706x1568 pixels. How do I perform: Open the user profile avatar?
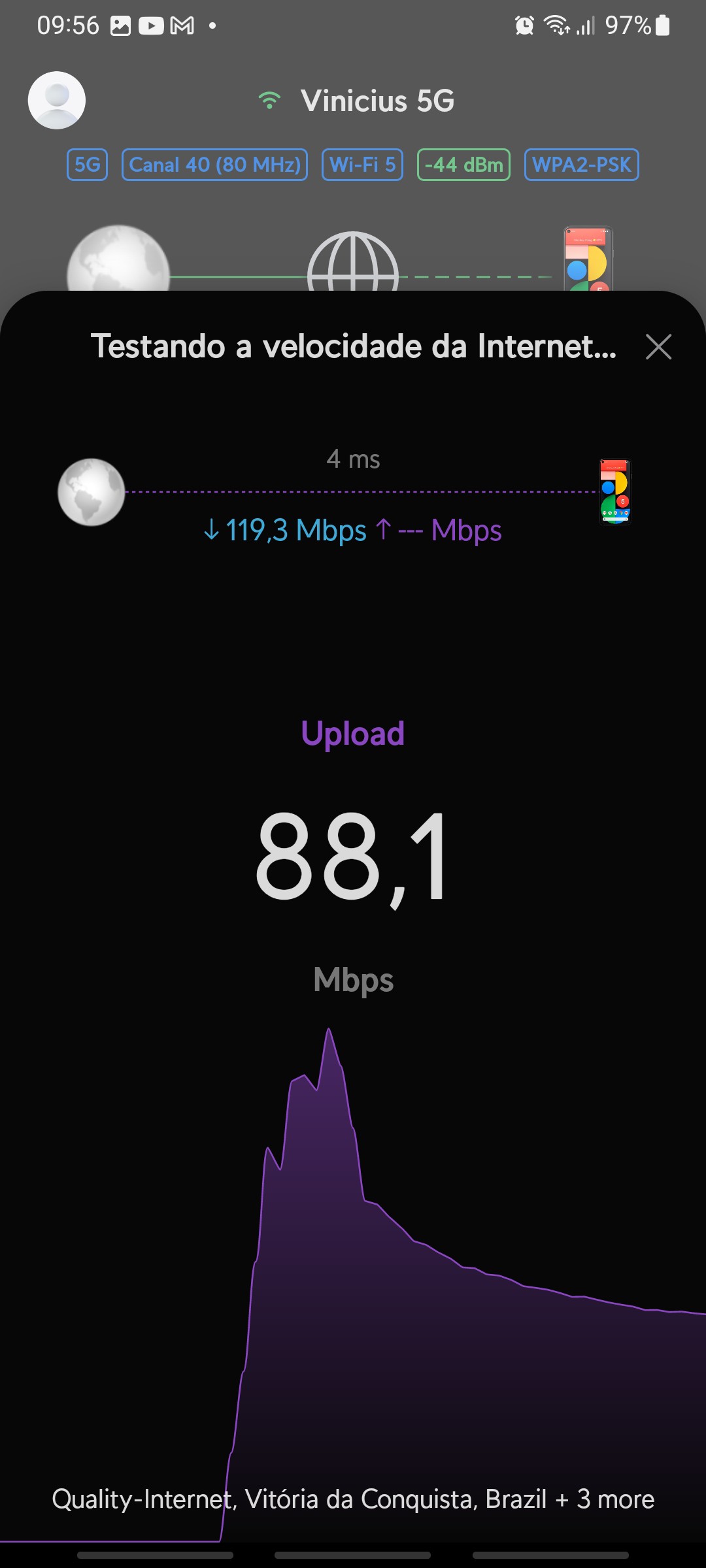click(57, 101)
